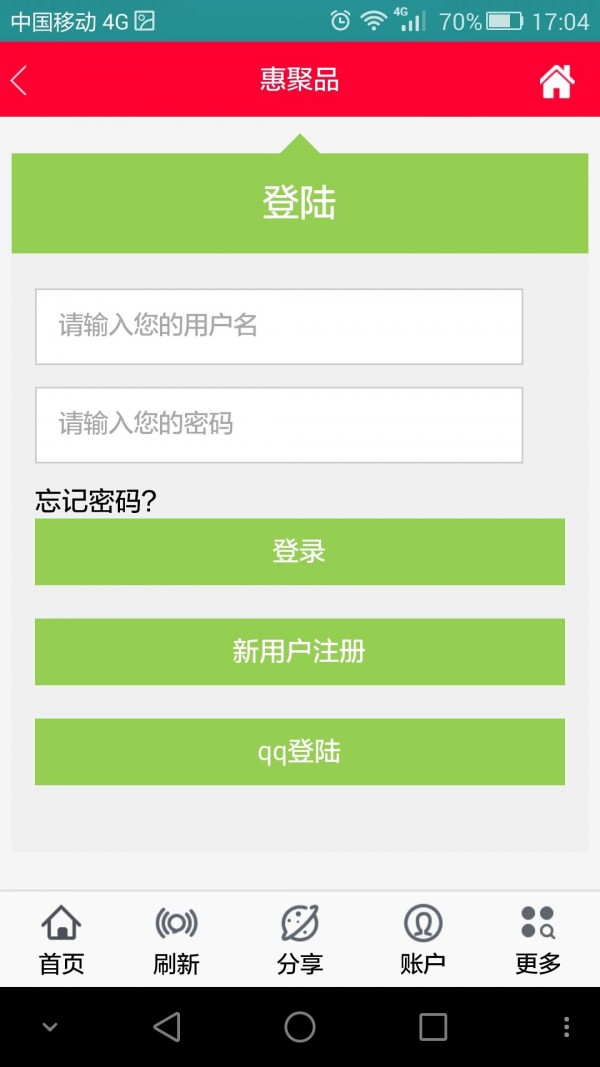Switch to the 账户 account tab
Image resolution: width=600 pixels, height=1067 pixels.
pyautogui.click(x=422, y=939)
